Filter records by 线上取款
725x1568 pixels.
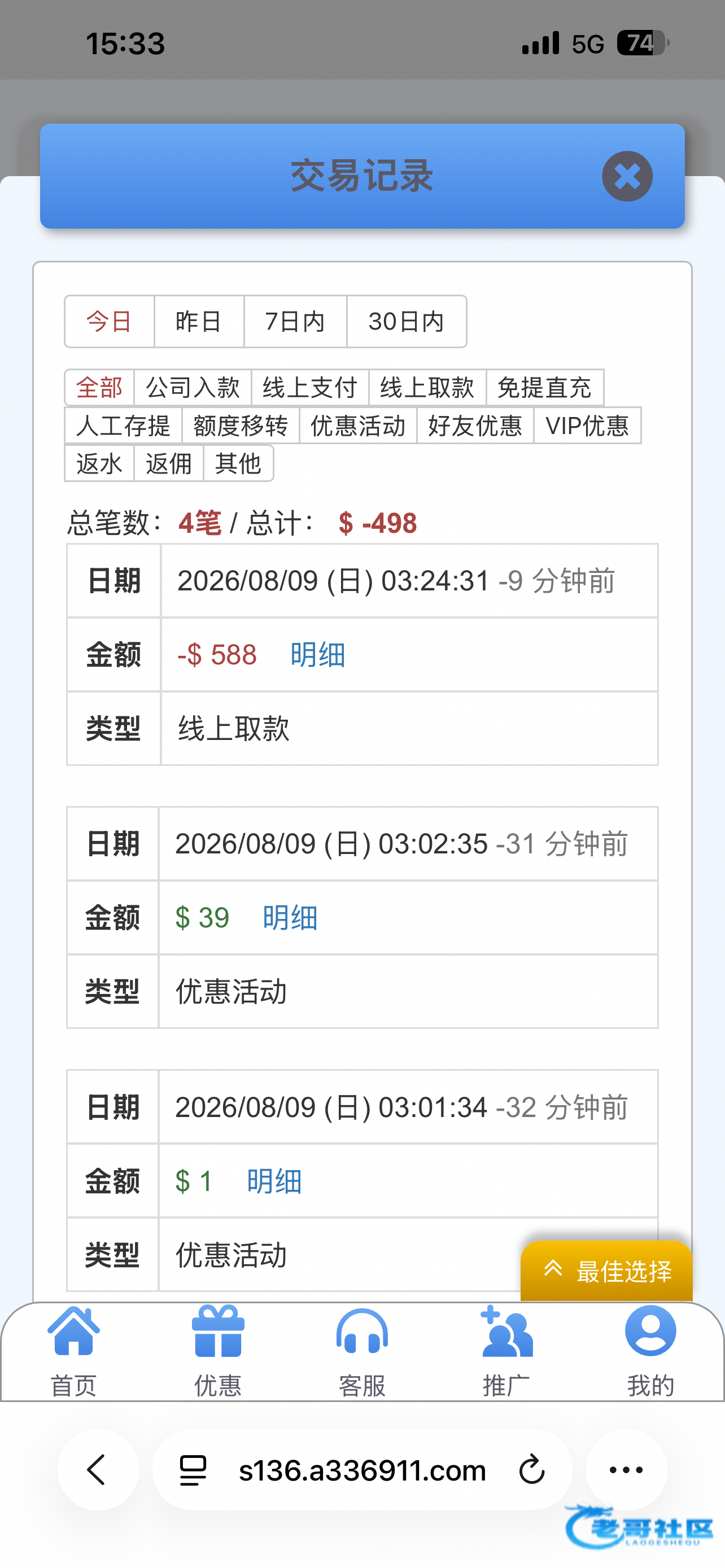[427, 387]
